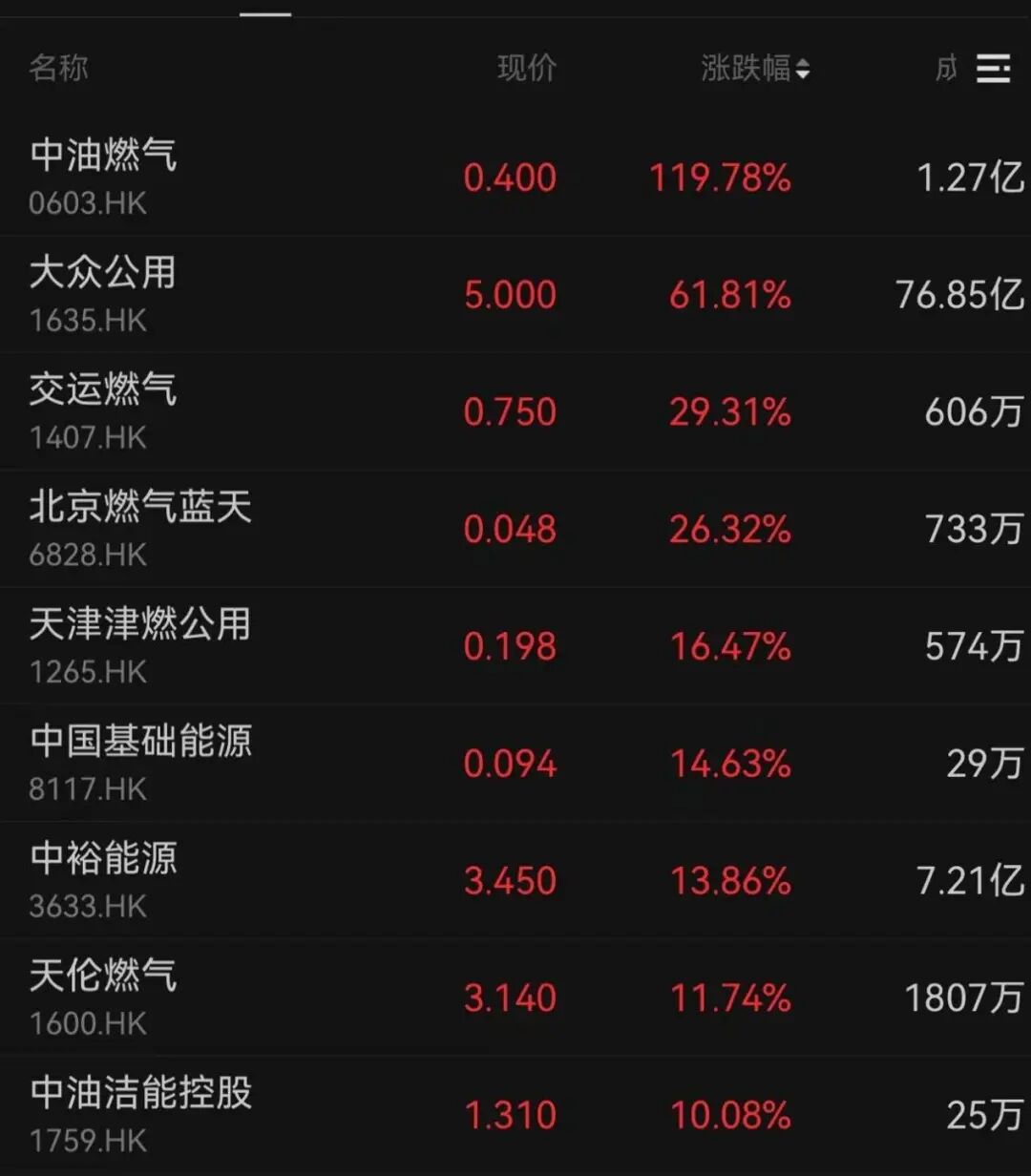This screenshot has height=1176, width=1031.
Task: Open 中油洁能控股 1759.HK quote
Action: (x=139, y=1114)
